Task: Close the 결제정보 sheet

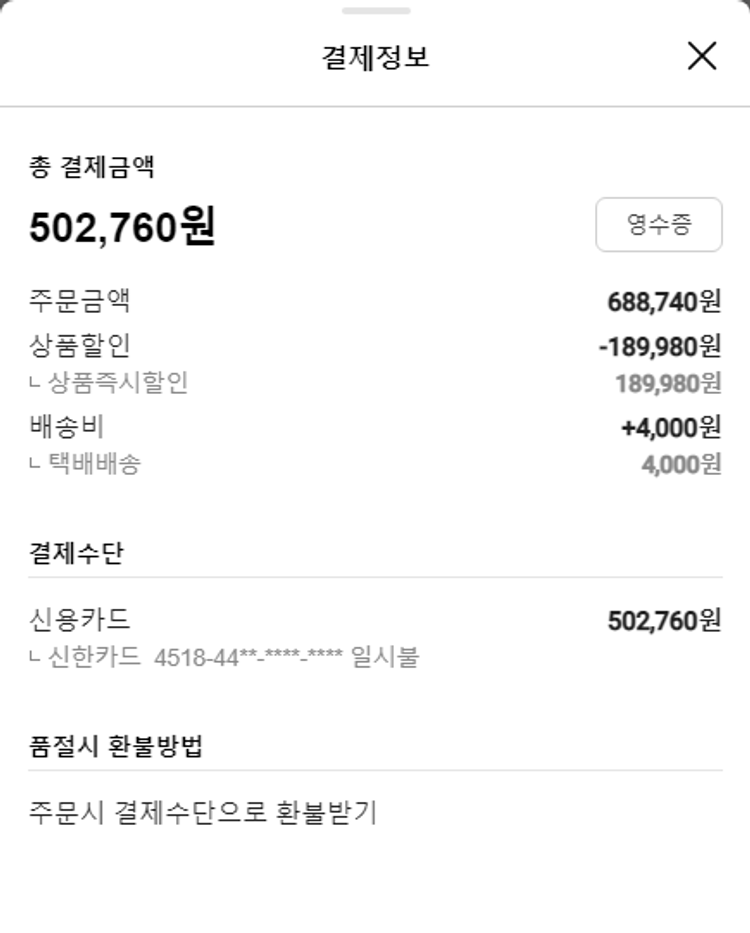Action: point(702,56)
